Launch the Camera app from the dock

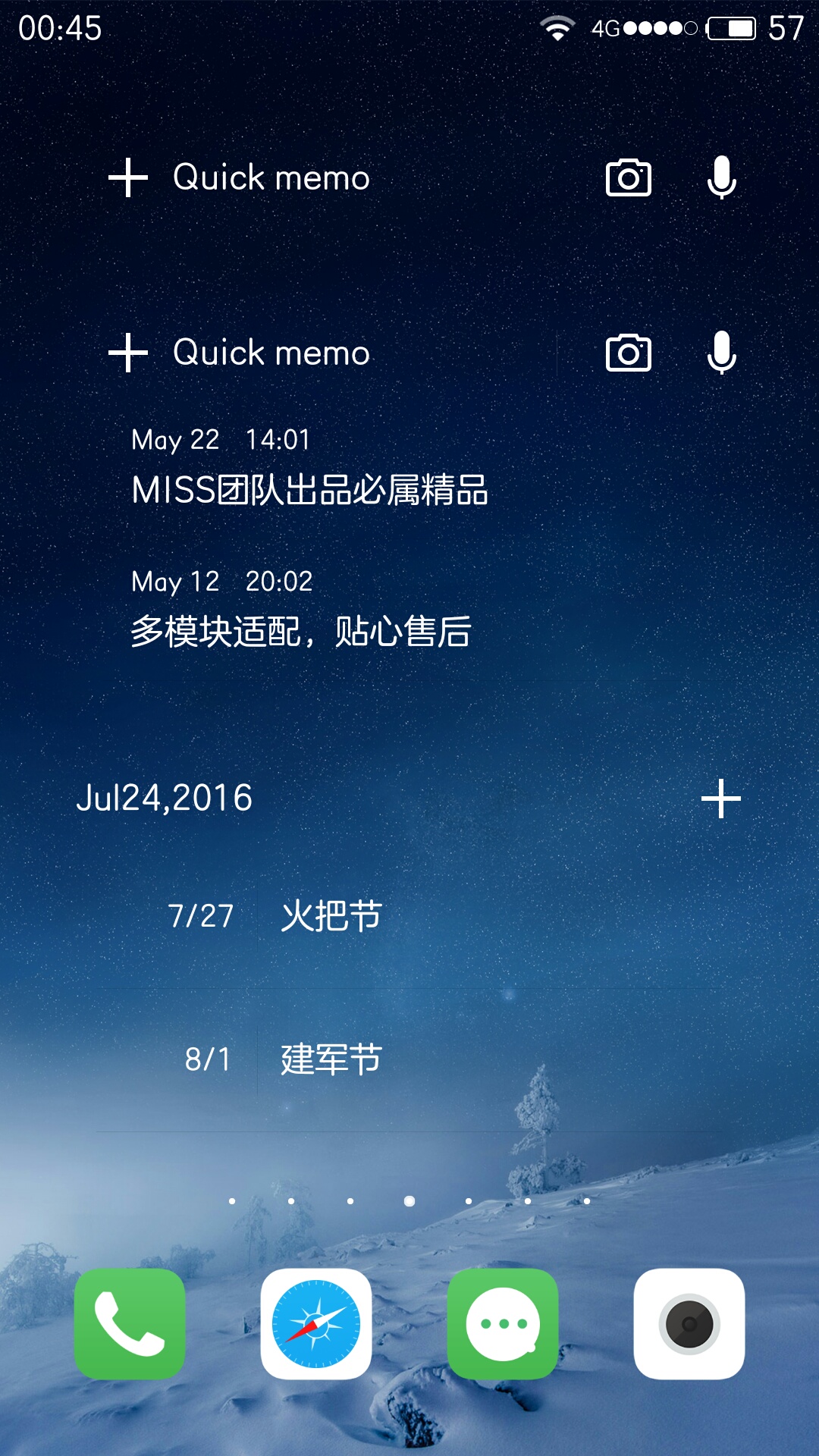689,1323
